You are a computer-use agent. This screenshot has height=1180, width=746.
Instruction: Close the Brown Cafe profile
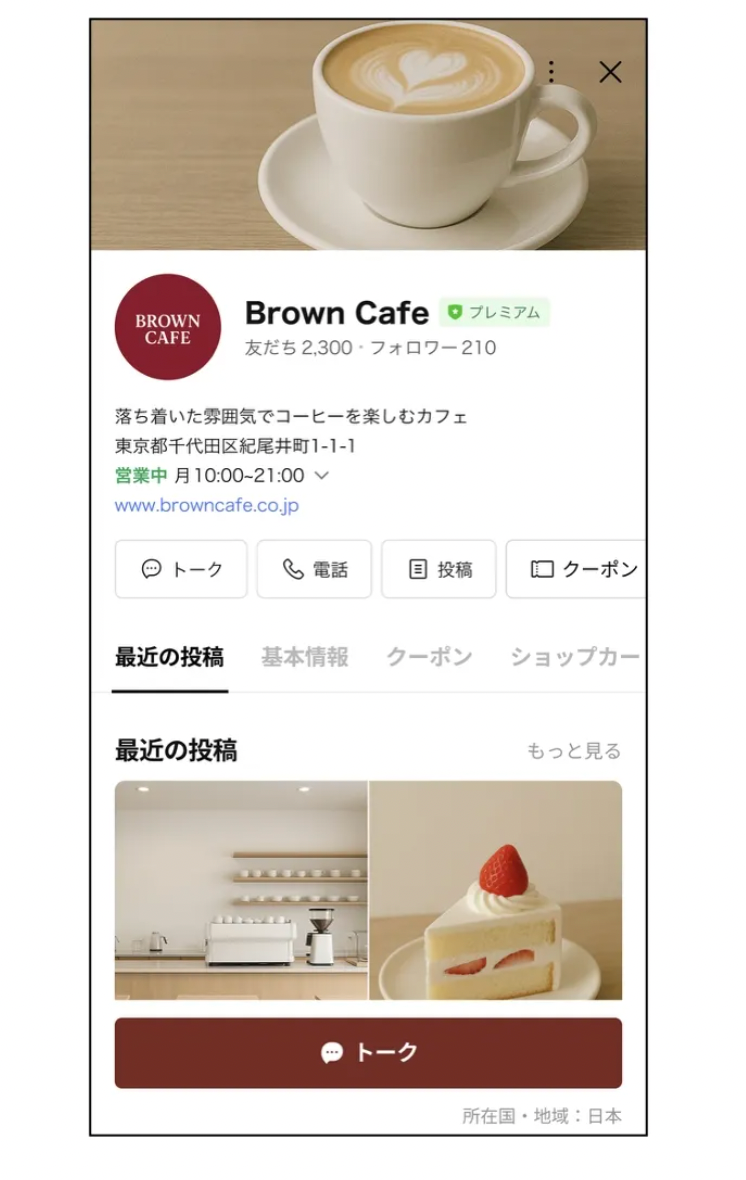click(610, 72)
